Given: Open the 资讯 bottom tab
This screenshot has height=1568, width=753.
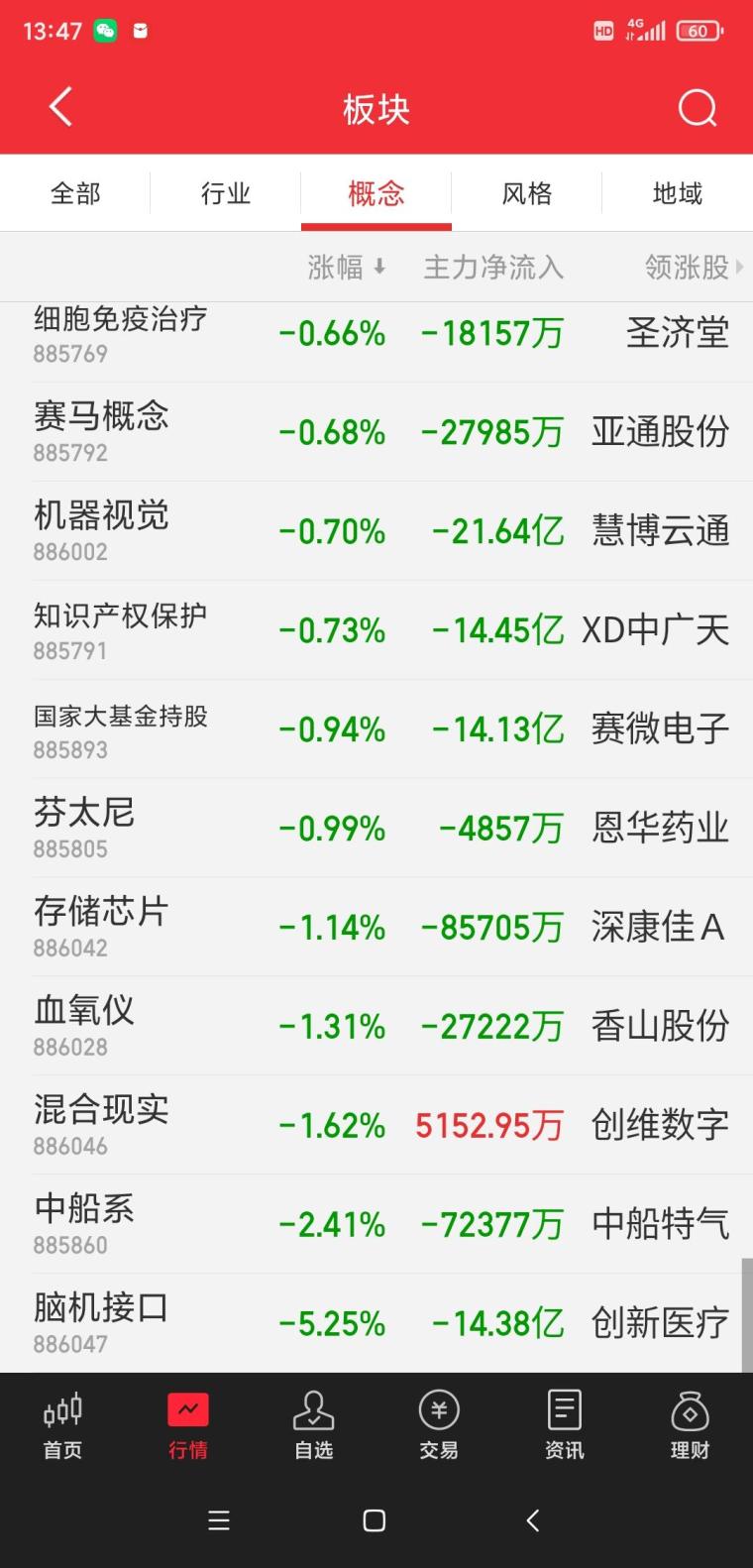Looking at the screenshot, I should (x=564, y=1425).
